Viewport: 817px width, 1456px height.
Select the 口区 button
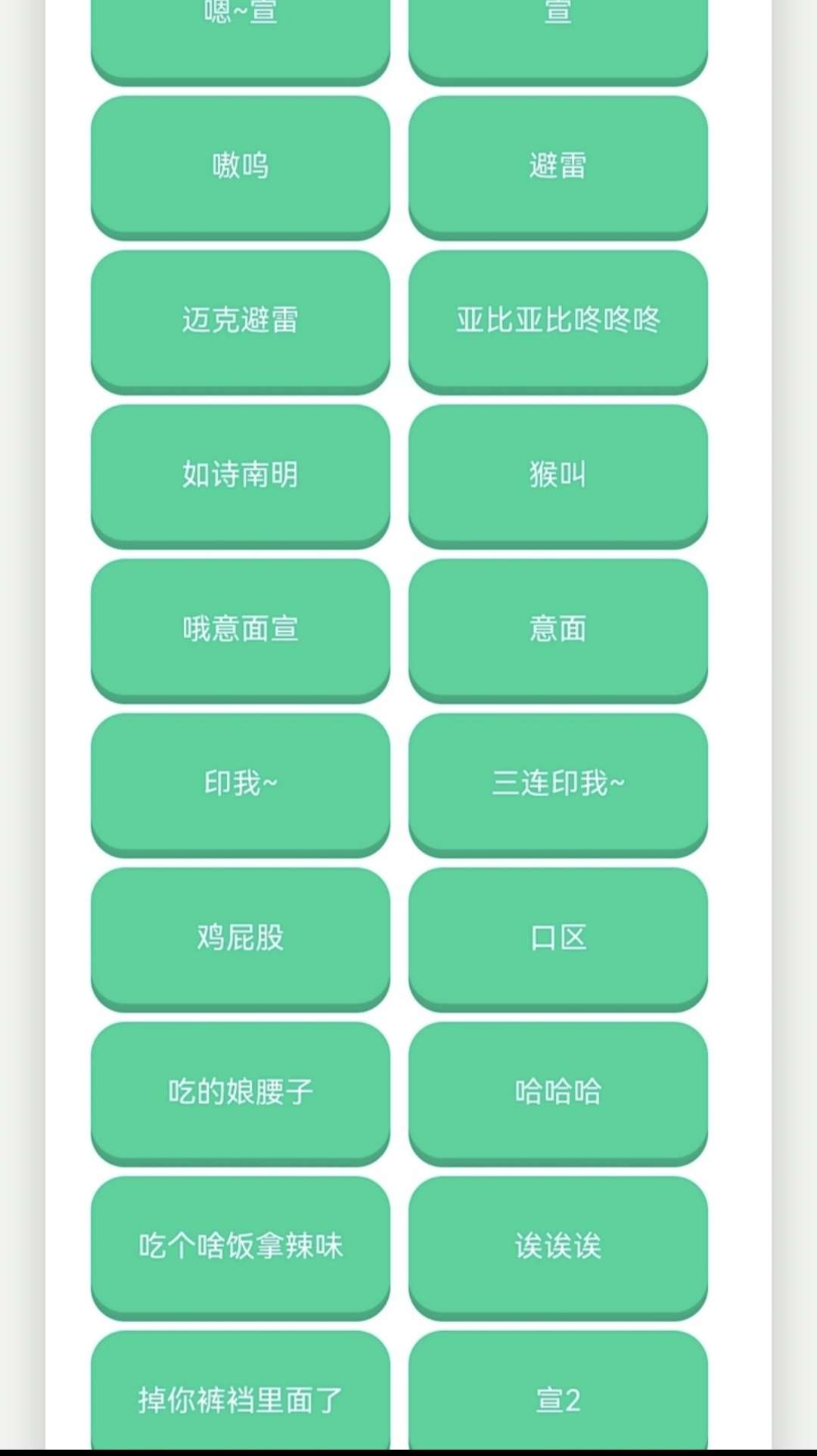click(558, 938)
